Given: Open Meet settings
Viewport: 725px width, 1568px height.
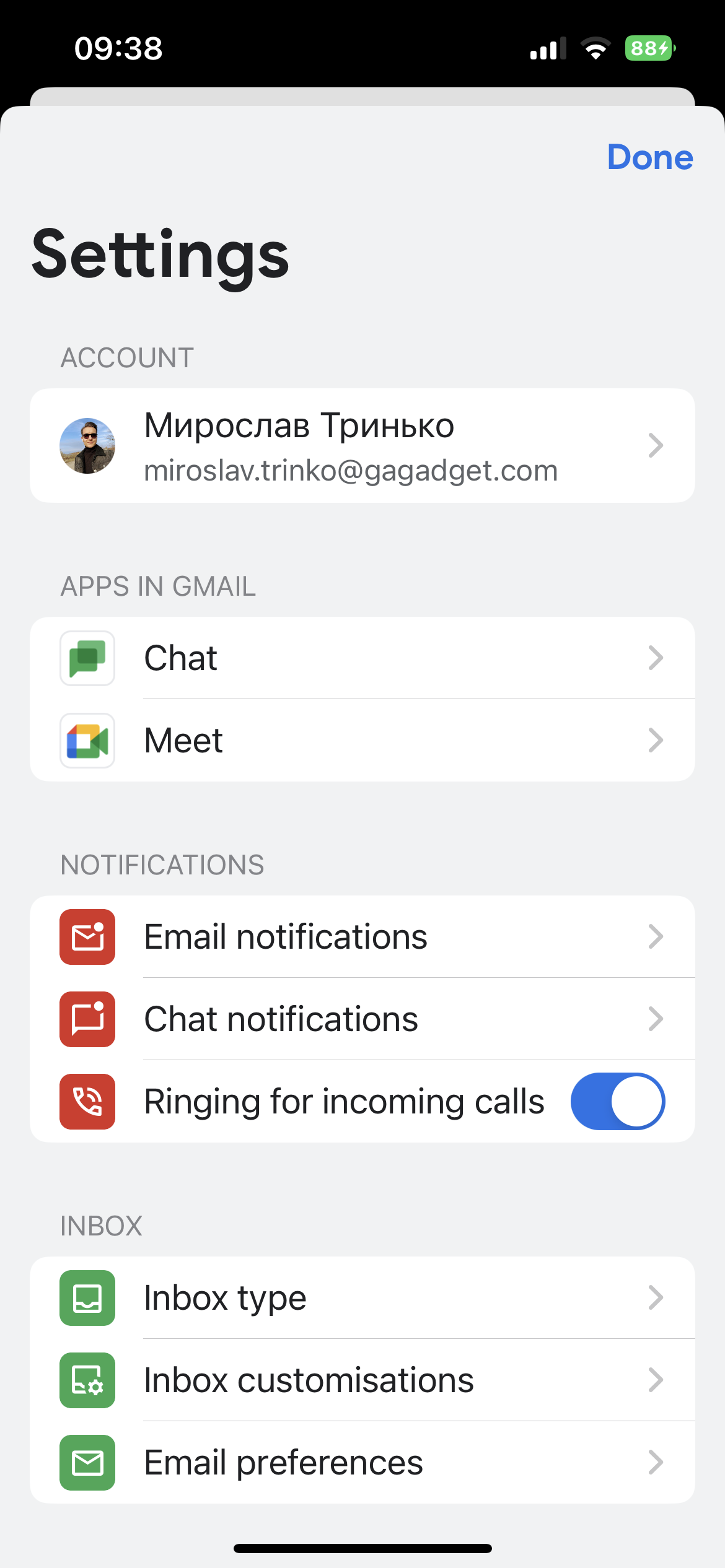Looking at the screenshot, I should pyautogui.click(x=362, y=741).
